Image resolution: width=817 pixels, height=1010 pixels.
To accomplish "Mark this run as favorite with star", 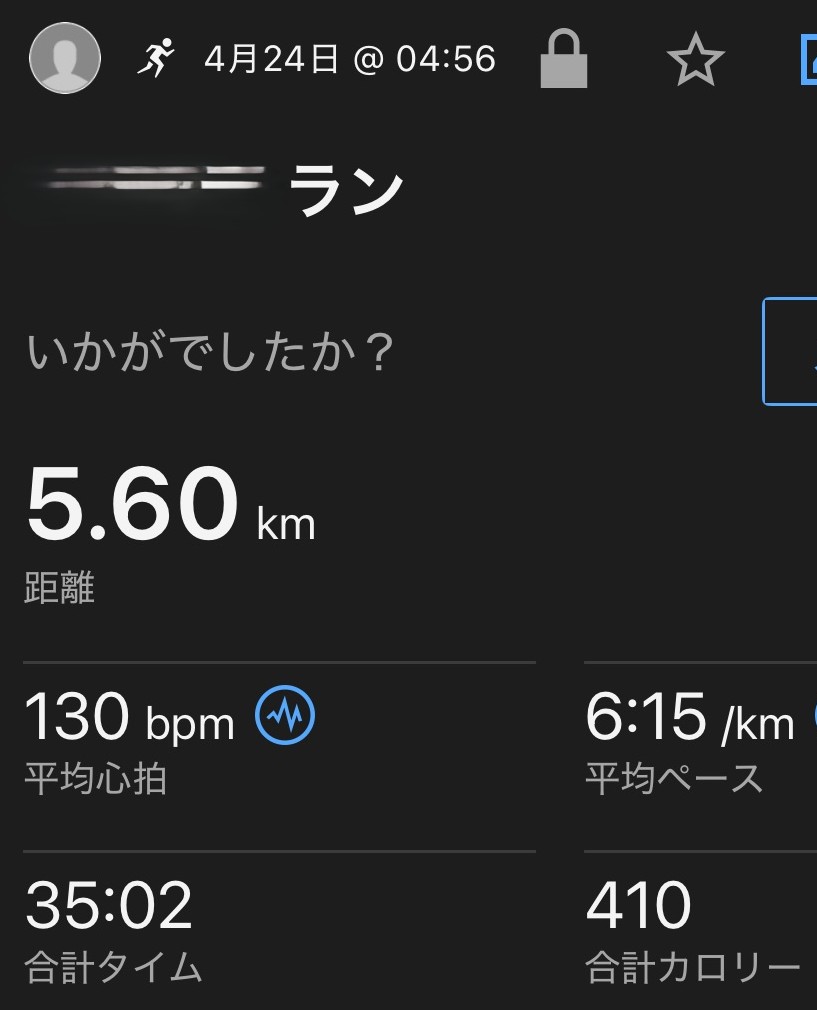I will [695, 60].
